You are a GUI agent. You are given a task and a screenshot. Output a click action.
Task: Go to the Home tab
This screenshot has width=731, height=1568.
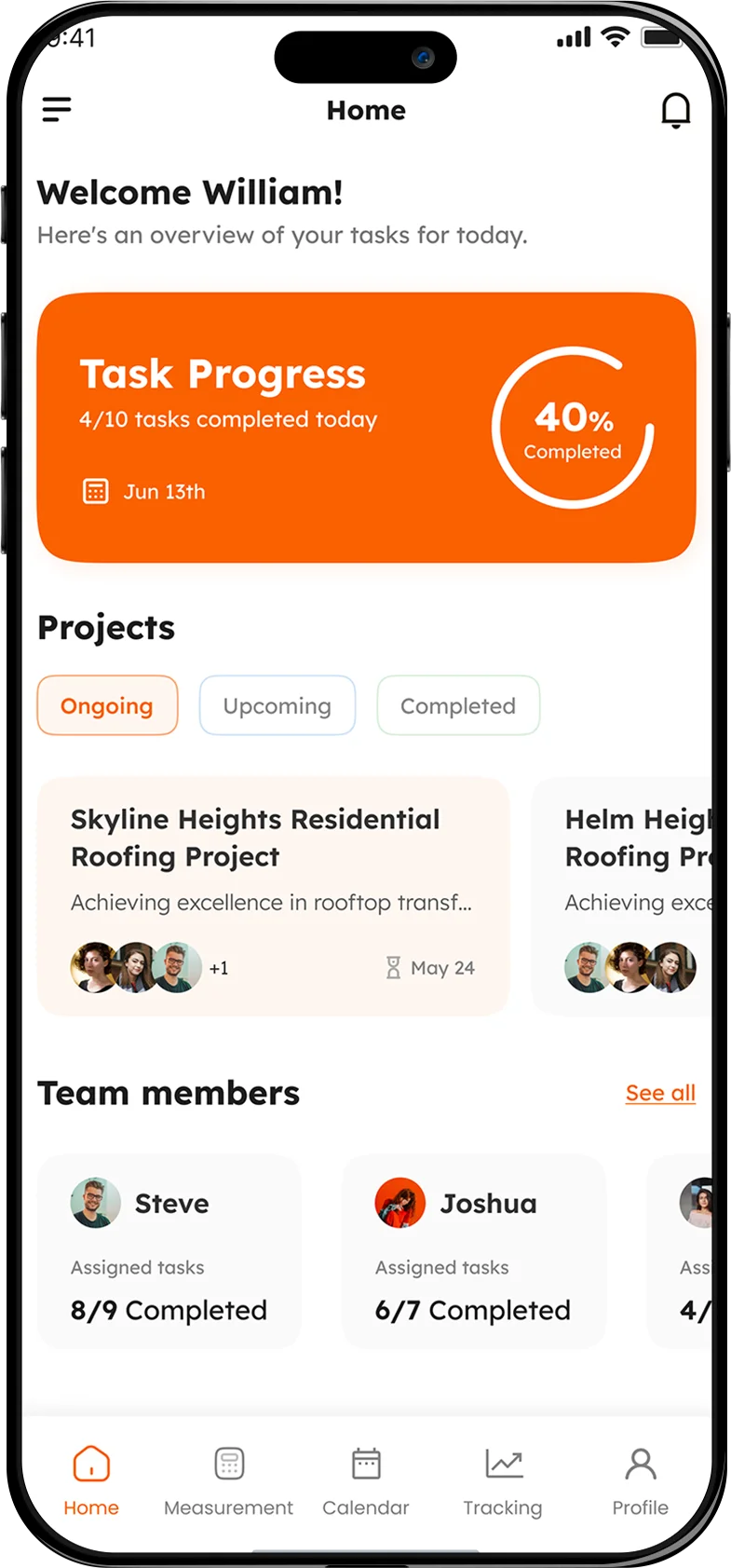click(91, 1480)
